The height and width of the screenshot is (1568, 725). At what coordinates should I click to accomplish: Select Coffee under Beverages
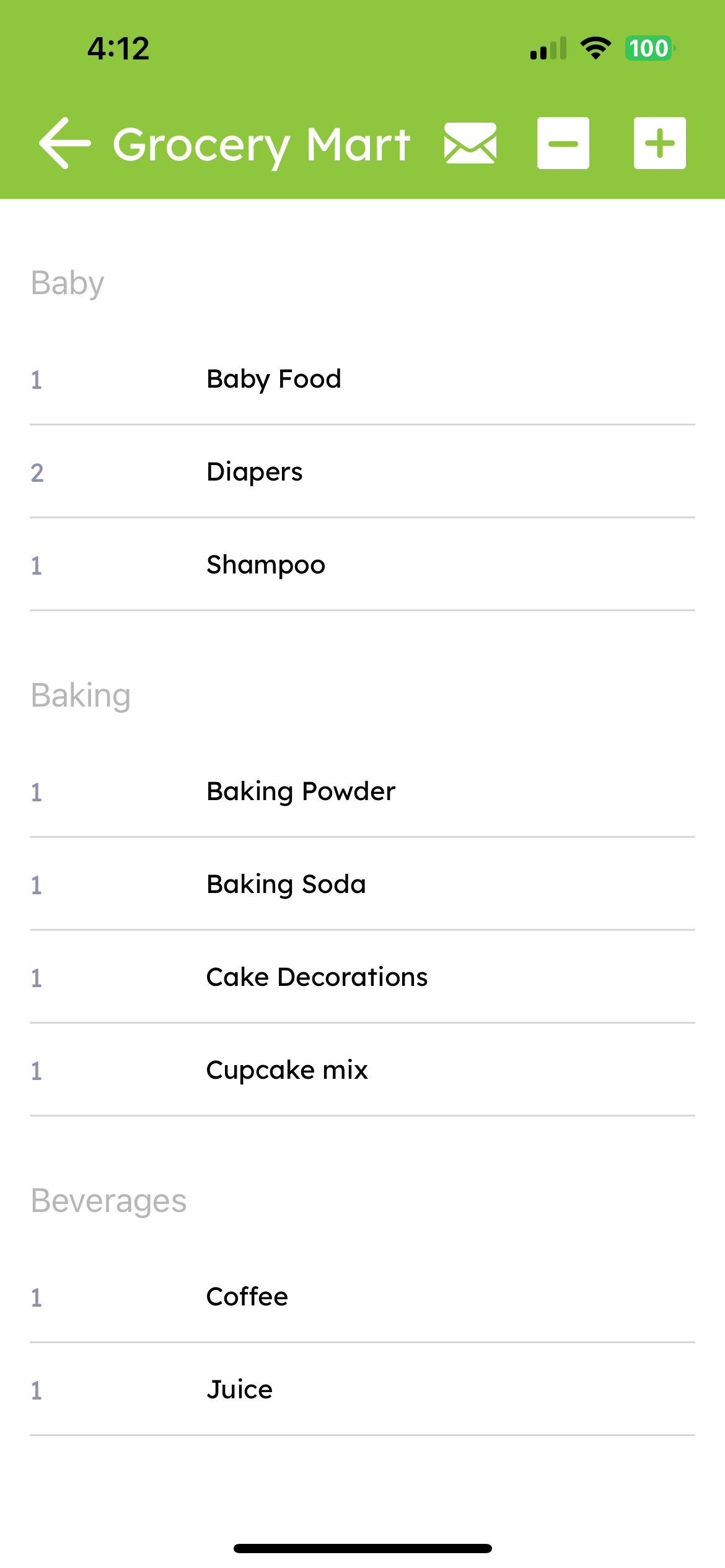(x=247, y=1297)
